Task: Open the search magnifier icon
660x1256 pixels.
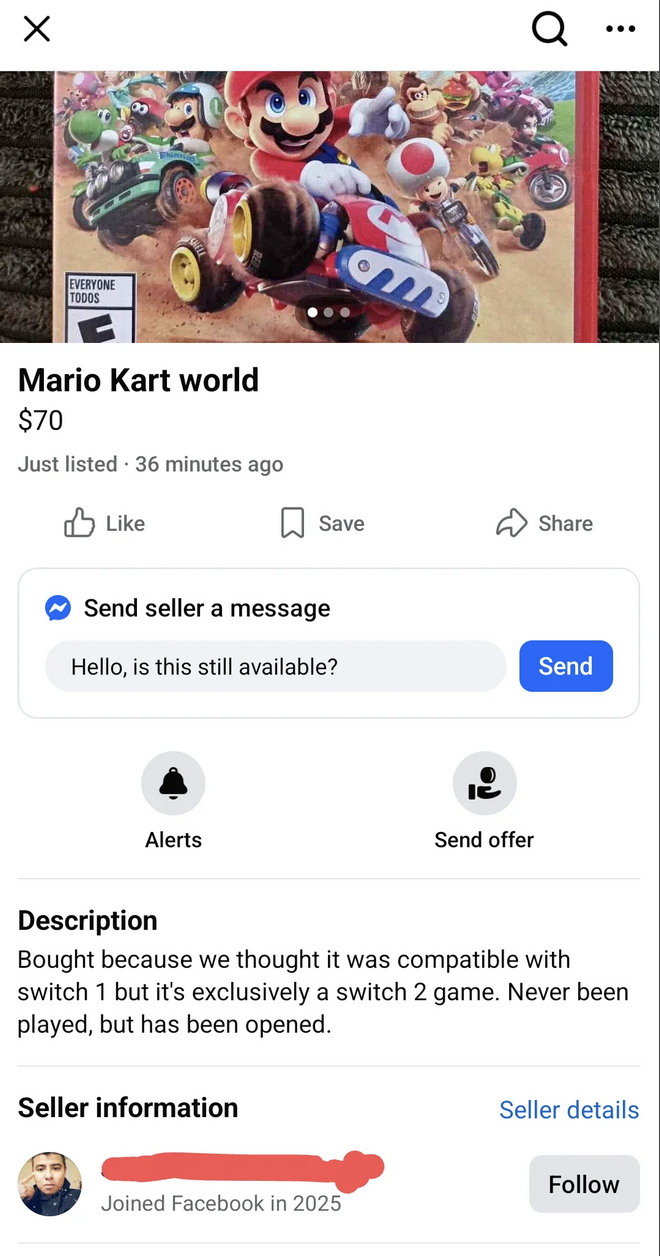Action: 550,29
